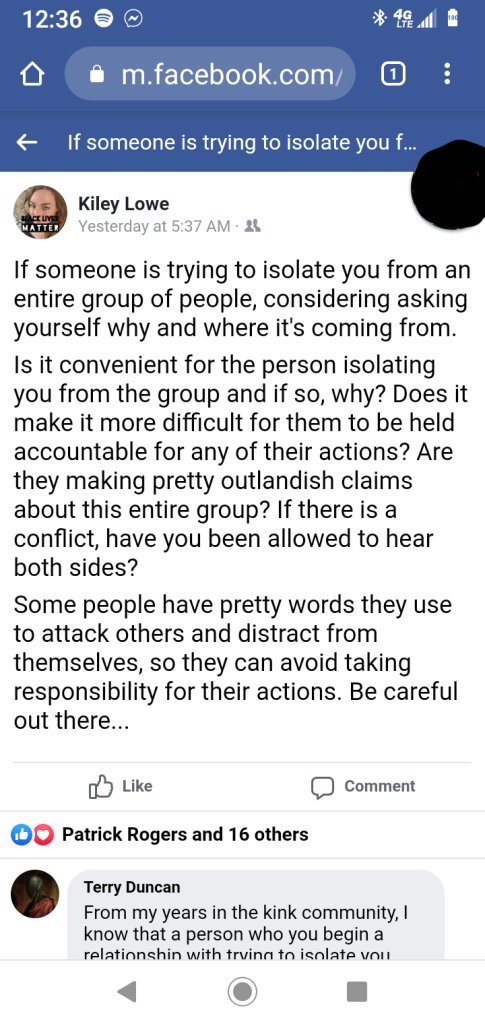Viewport: 485px width, 1024px height.
Task: Open the browser home page
Action: click(x=33, y=74)
